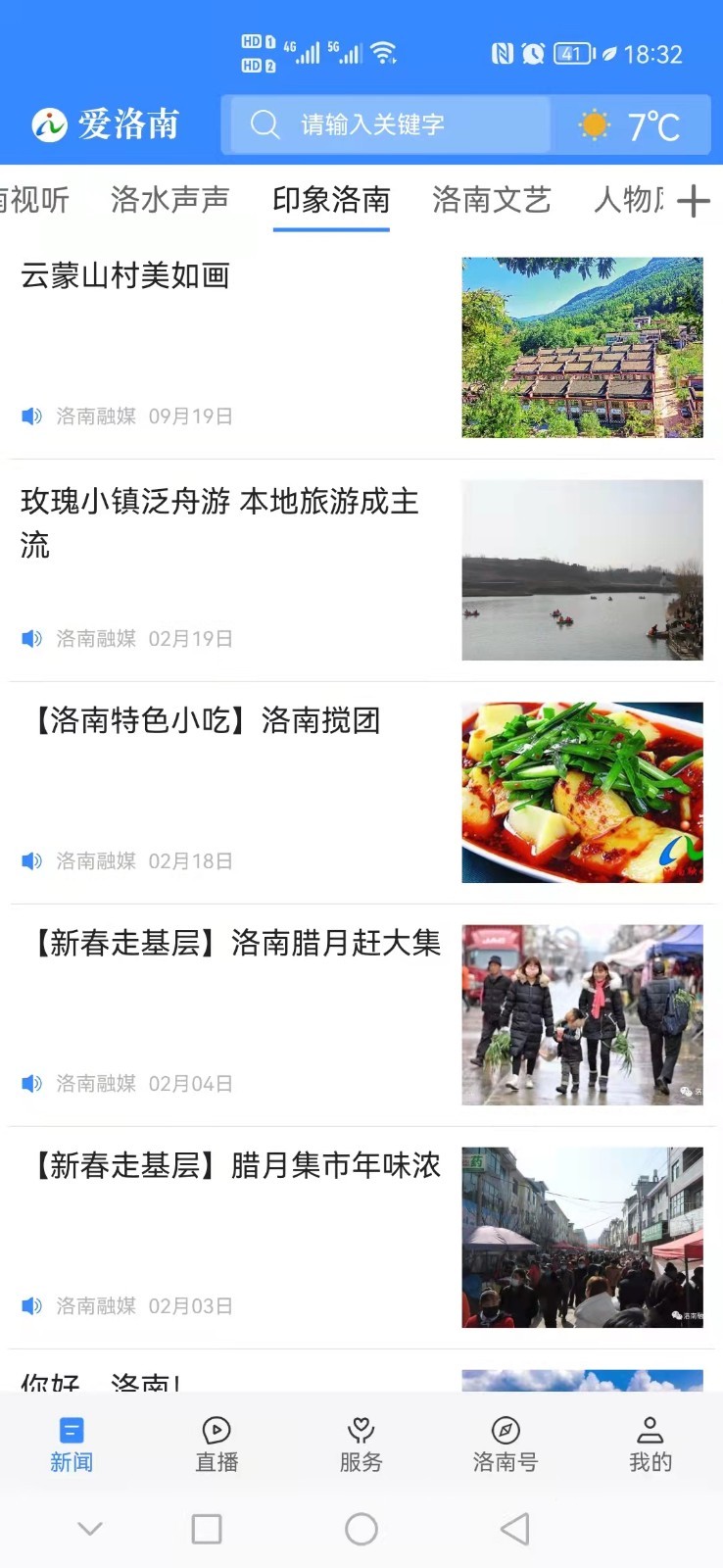Switch to the 洛南文艺 tab
Image resolution: width=723 pixels, height=1568 pixels.
tap(491, 200)
